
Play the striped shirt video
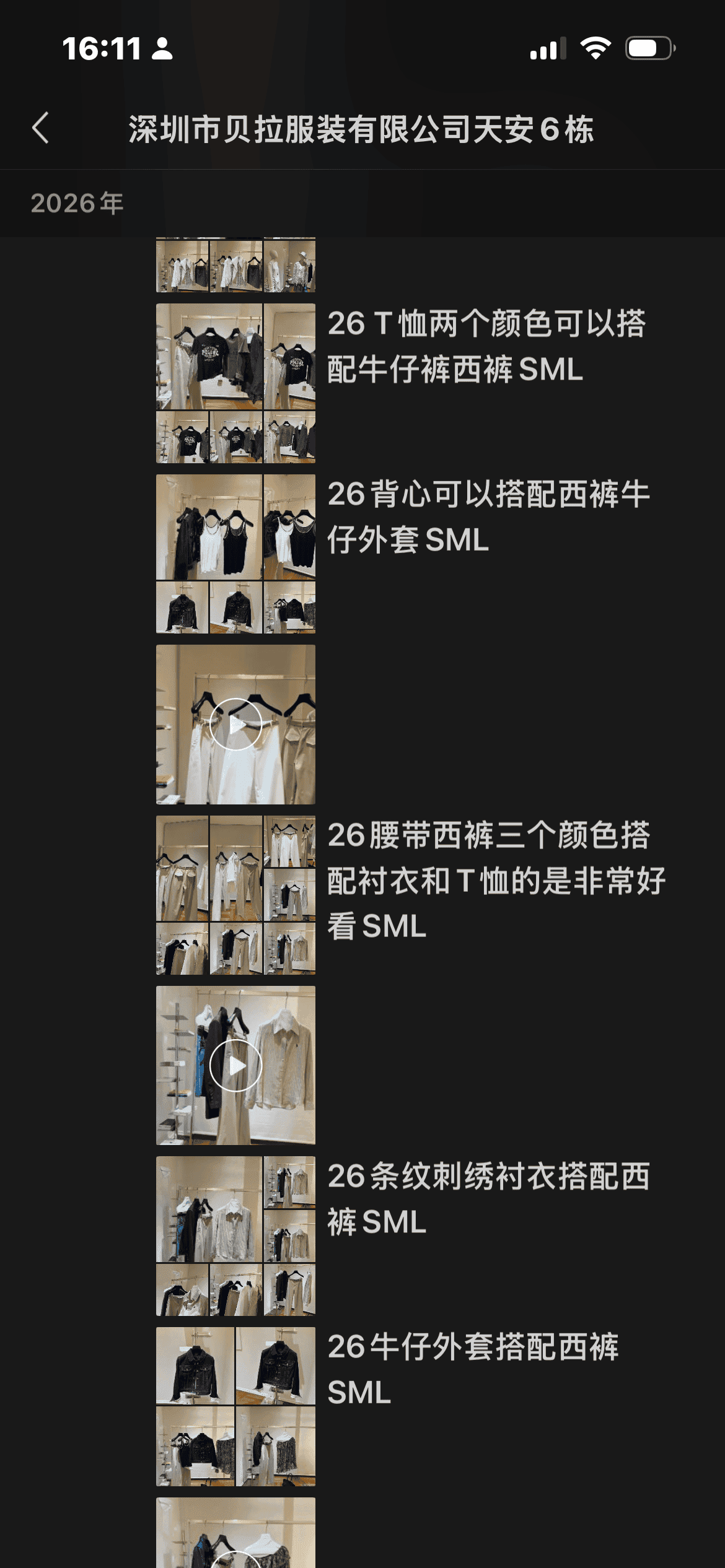point(235,1065)
